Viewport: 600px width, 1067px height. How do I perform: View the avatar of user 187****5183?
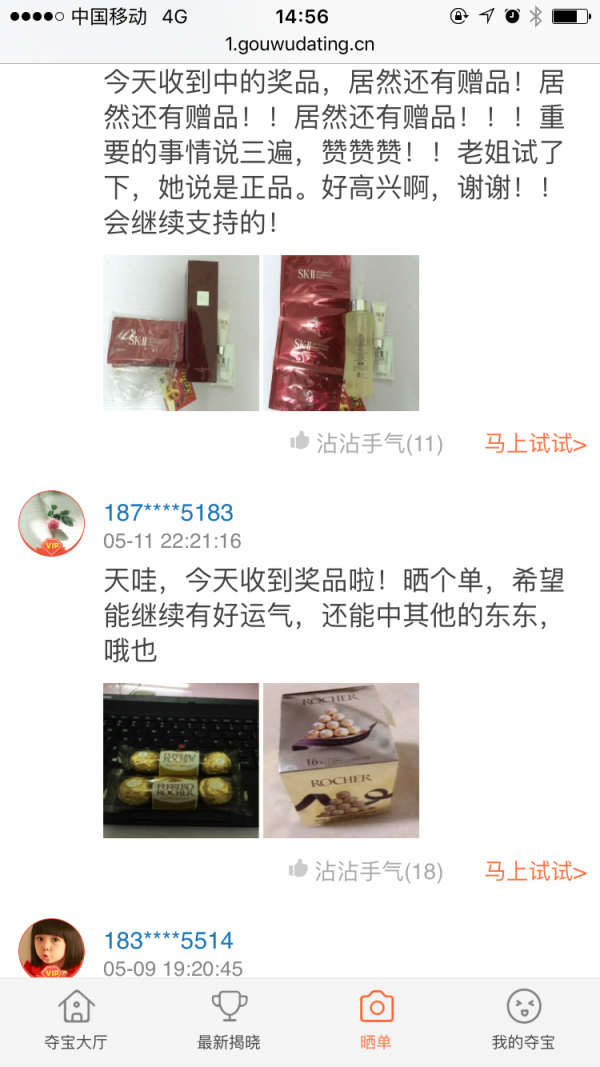(52, 523)
